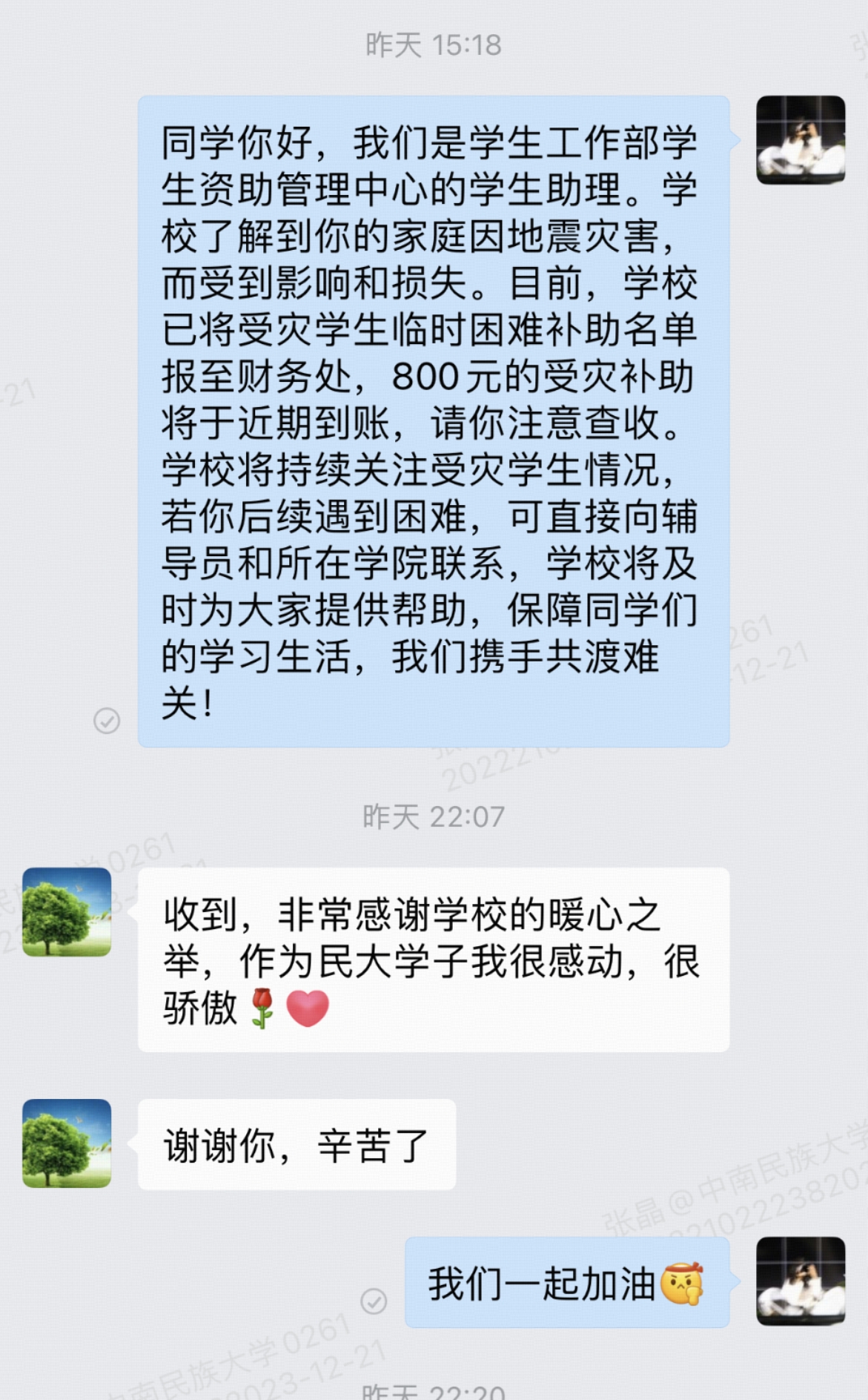868x1400 pixels.
Task: Tap tree avatar next to the 收到 message
Action: point(67,911)
